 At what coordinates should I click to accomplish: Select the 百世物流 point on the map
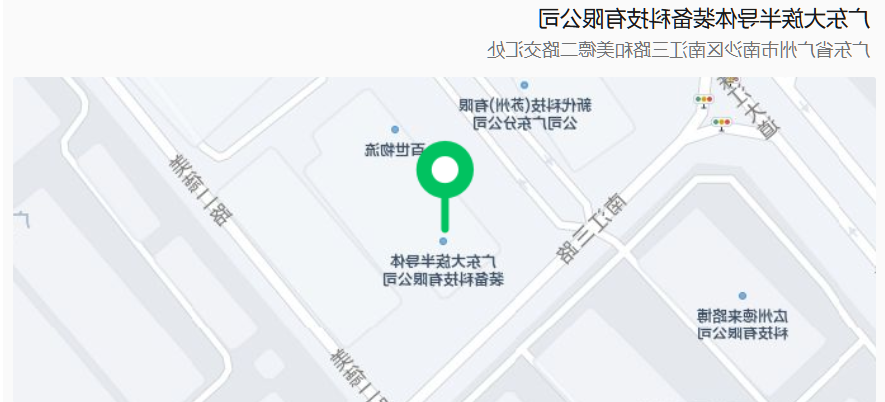pos(395,130)
